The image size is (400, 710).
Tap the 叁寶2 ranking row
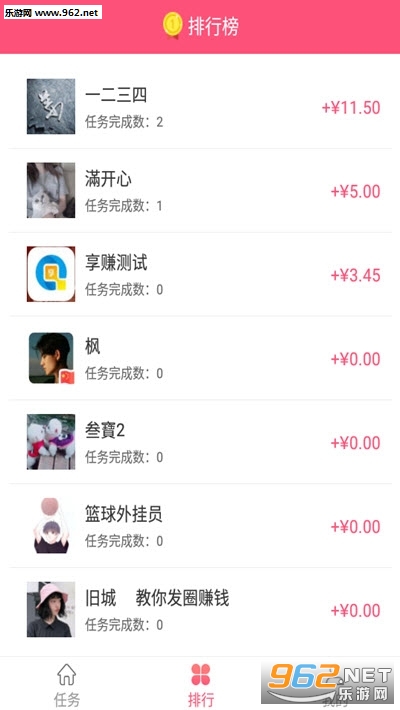click(x=200, y=442)
